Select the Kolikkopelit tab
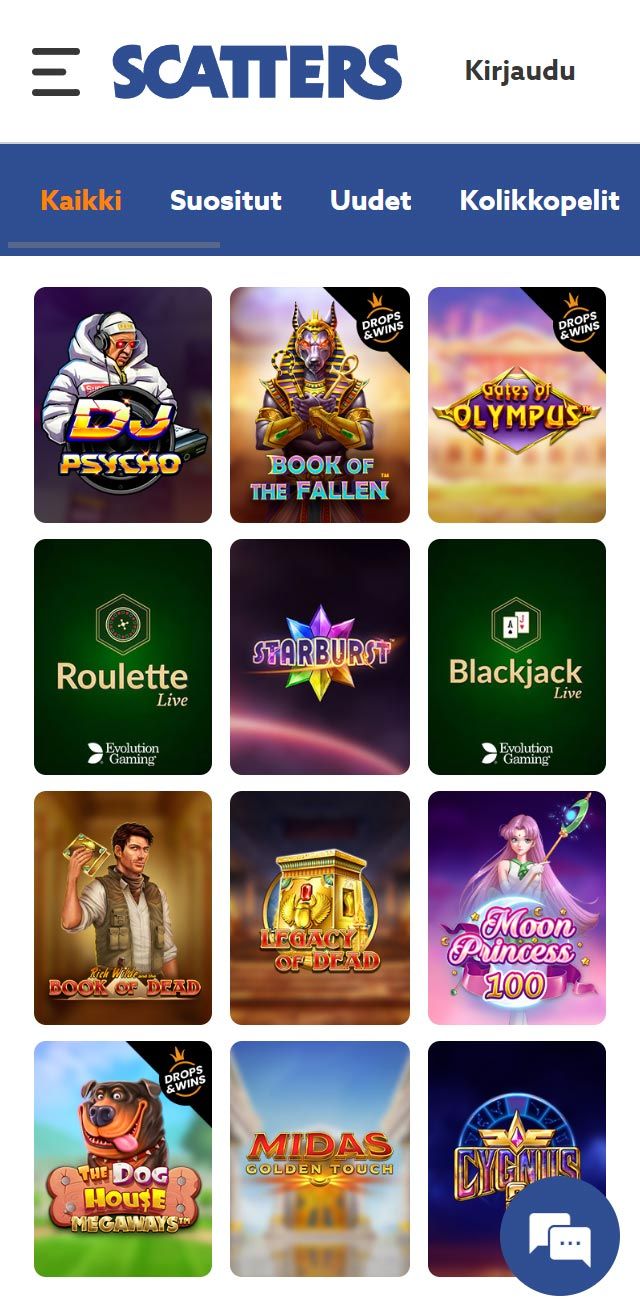The height and width of the screenshot is (1316, 640). [539, 200]
